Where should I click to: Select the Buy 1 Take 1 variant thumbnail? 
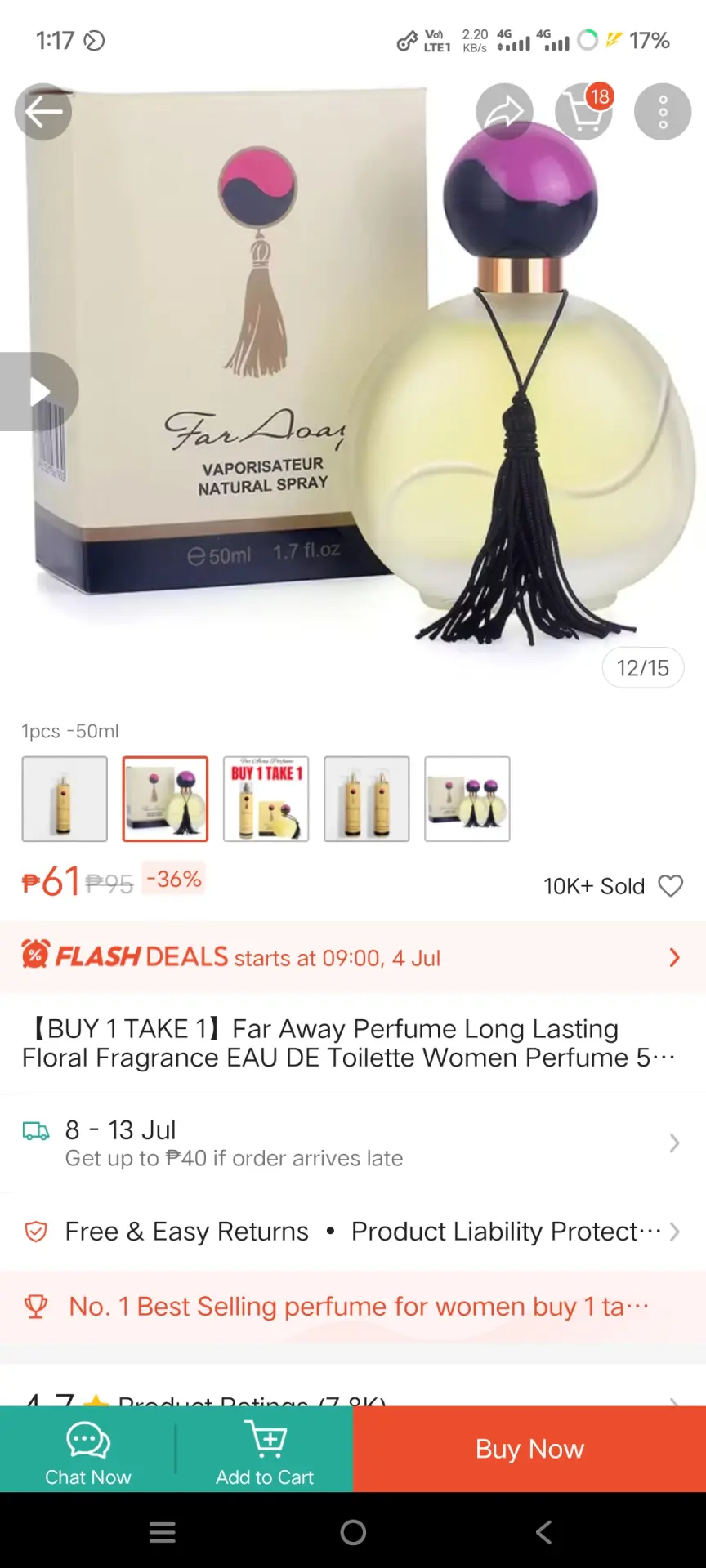(x=266, y=799)
